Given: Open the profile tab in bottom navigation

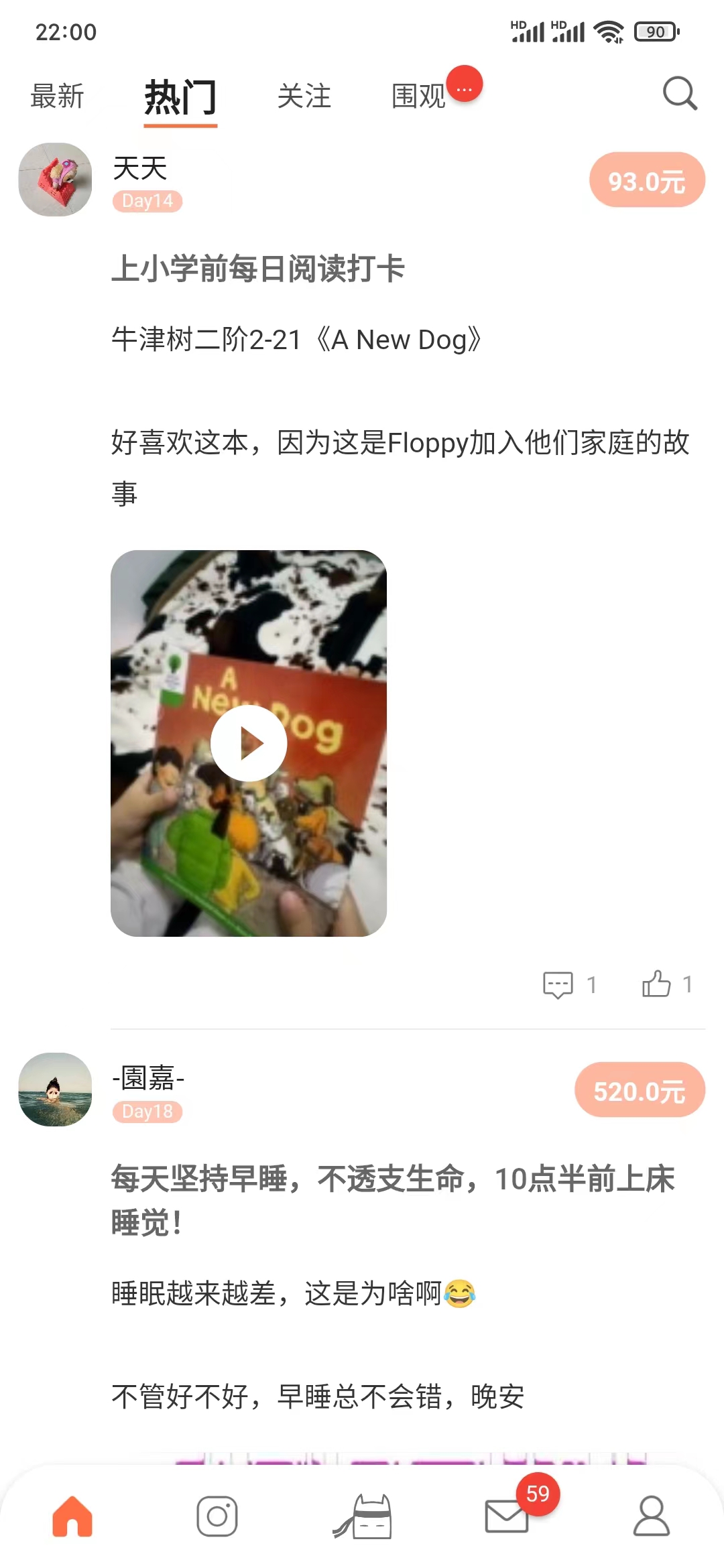Looking at the screenshot, I should pos(651,1516).
